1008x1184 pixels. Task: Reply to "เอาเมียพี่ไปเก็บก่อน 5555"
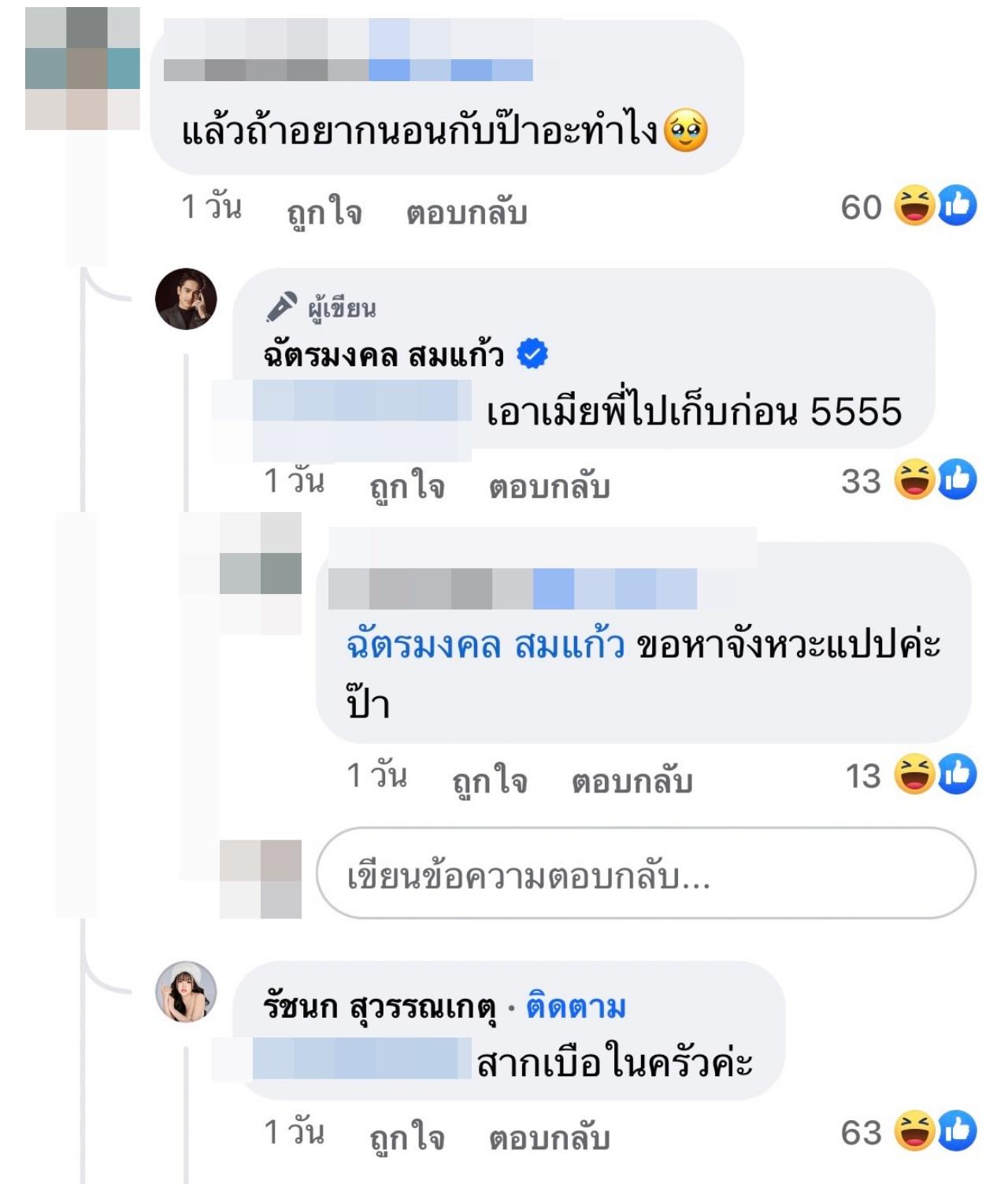pos(549,486)
